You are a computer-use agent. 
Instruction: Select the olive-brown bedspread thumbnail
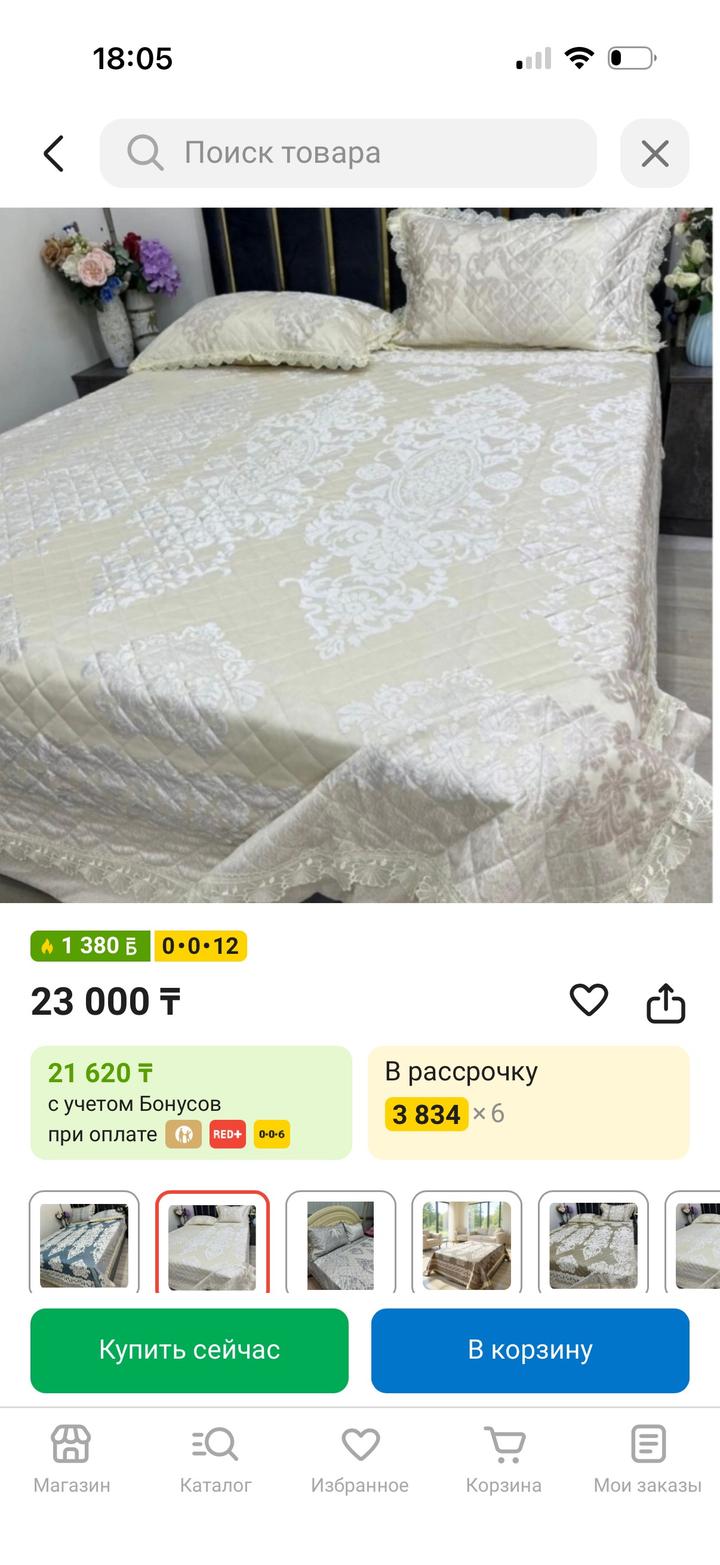click(x=593, y=1243)
